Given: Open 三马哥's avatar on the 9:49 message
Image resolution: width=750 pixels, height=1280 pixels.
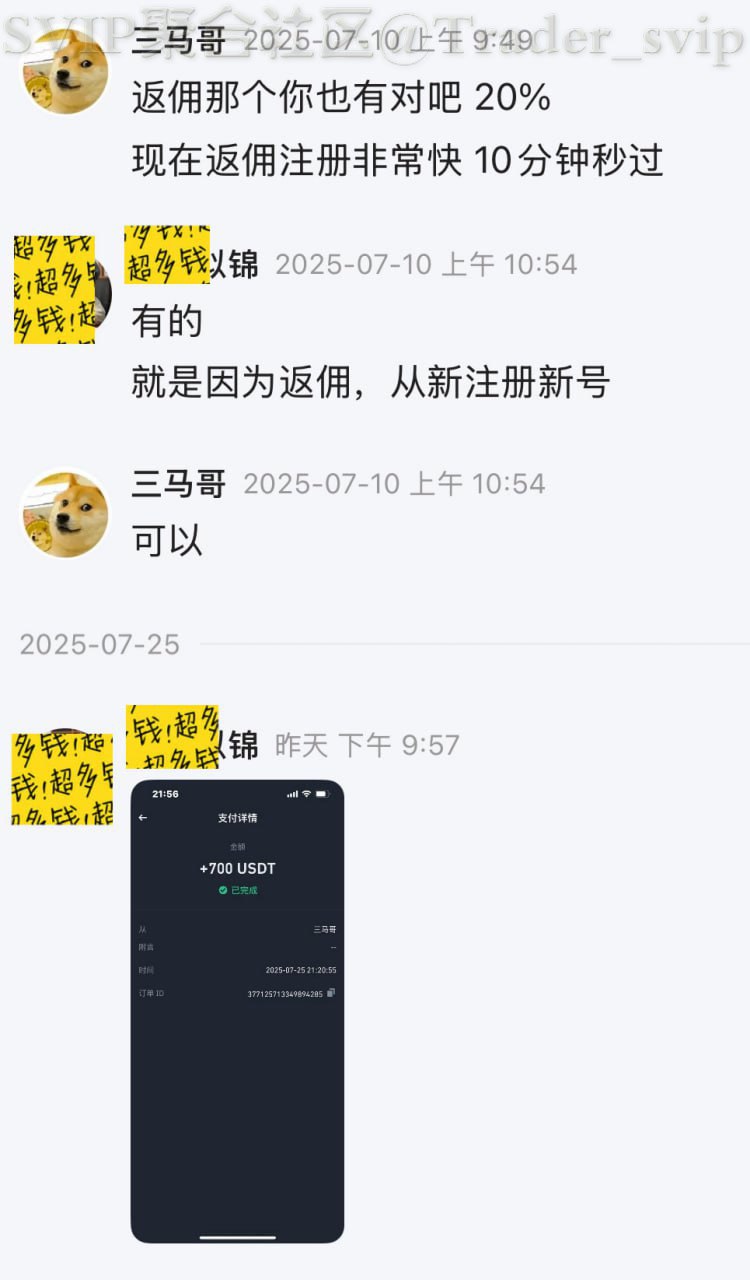Looking at the screenshot, I should (65, 72).
